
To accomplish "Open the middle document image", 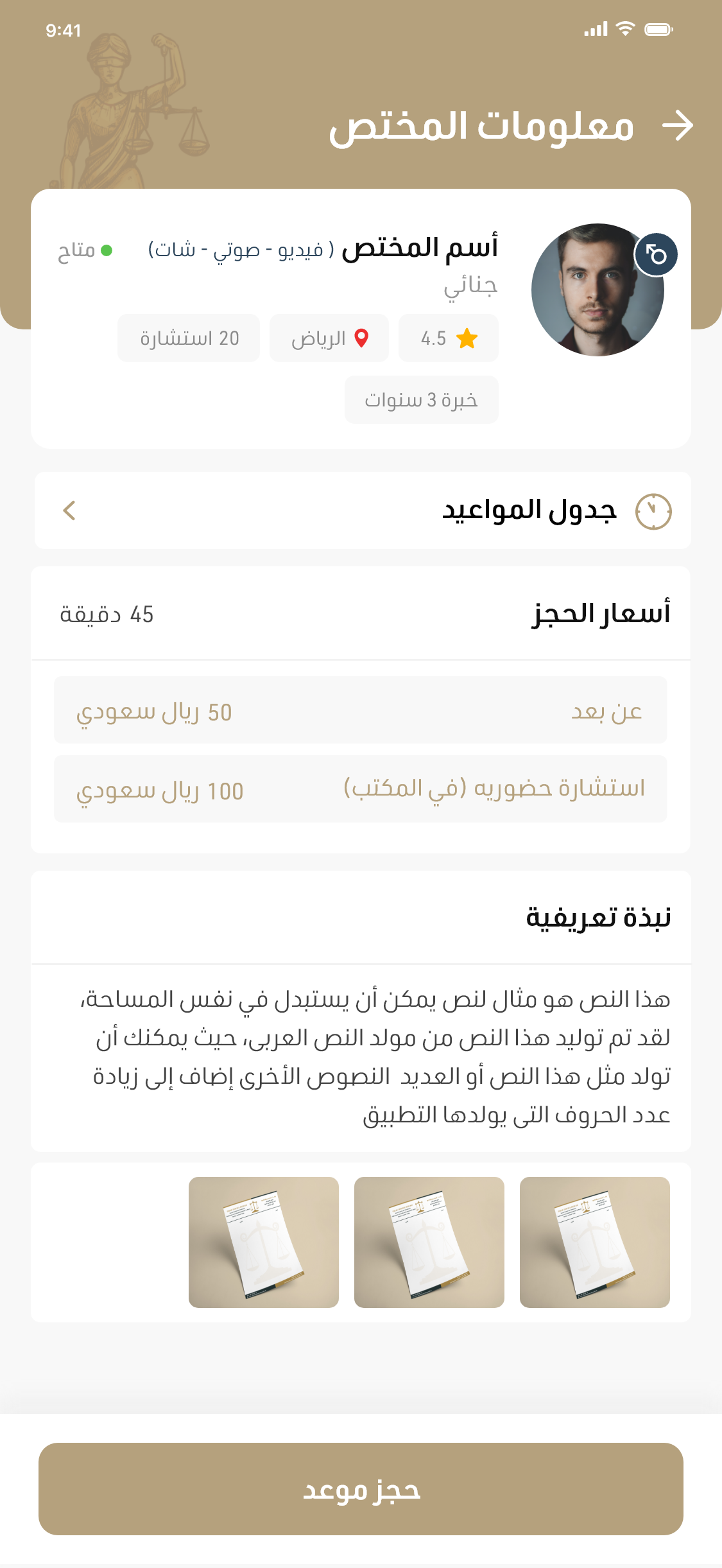I will pyautogui.click(x=429, y=1242).
